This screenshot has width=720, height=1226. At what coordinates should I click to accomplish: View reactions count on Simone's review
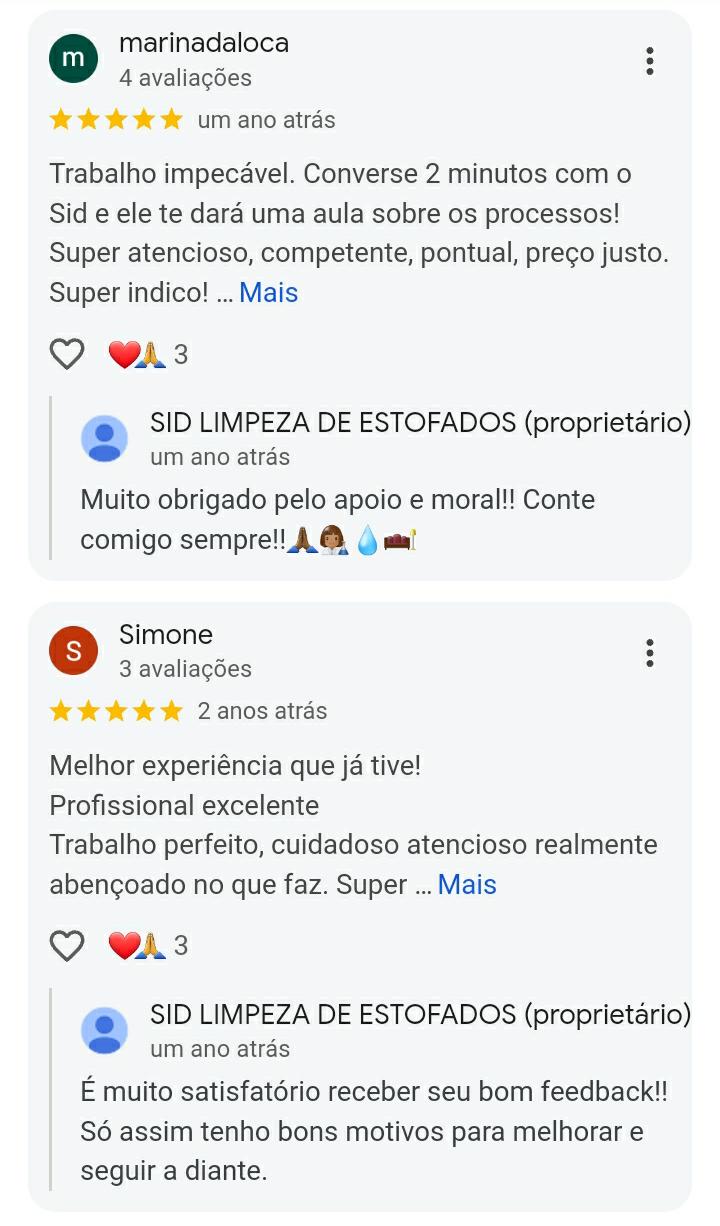click(148, 945)
